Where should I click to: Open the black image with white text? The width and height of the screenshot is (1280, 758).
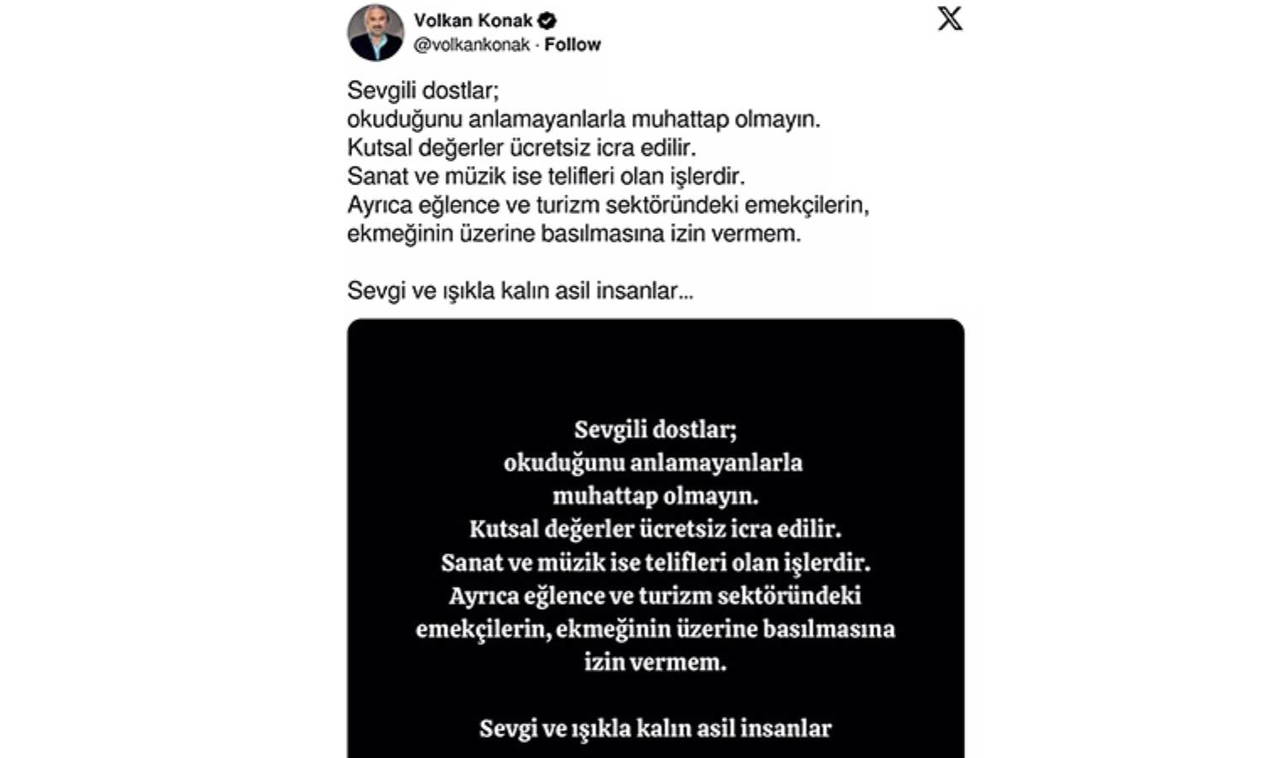(655, 538)
